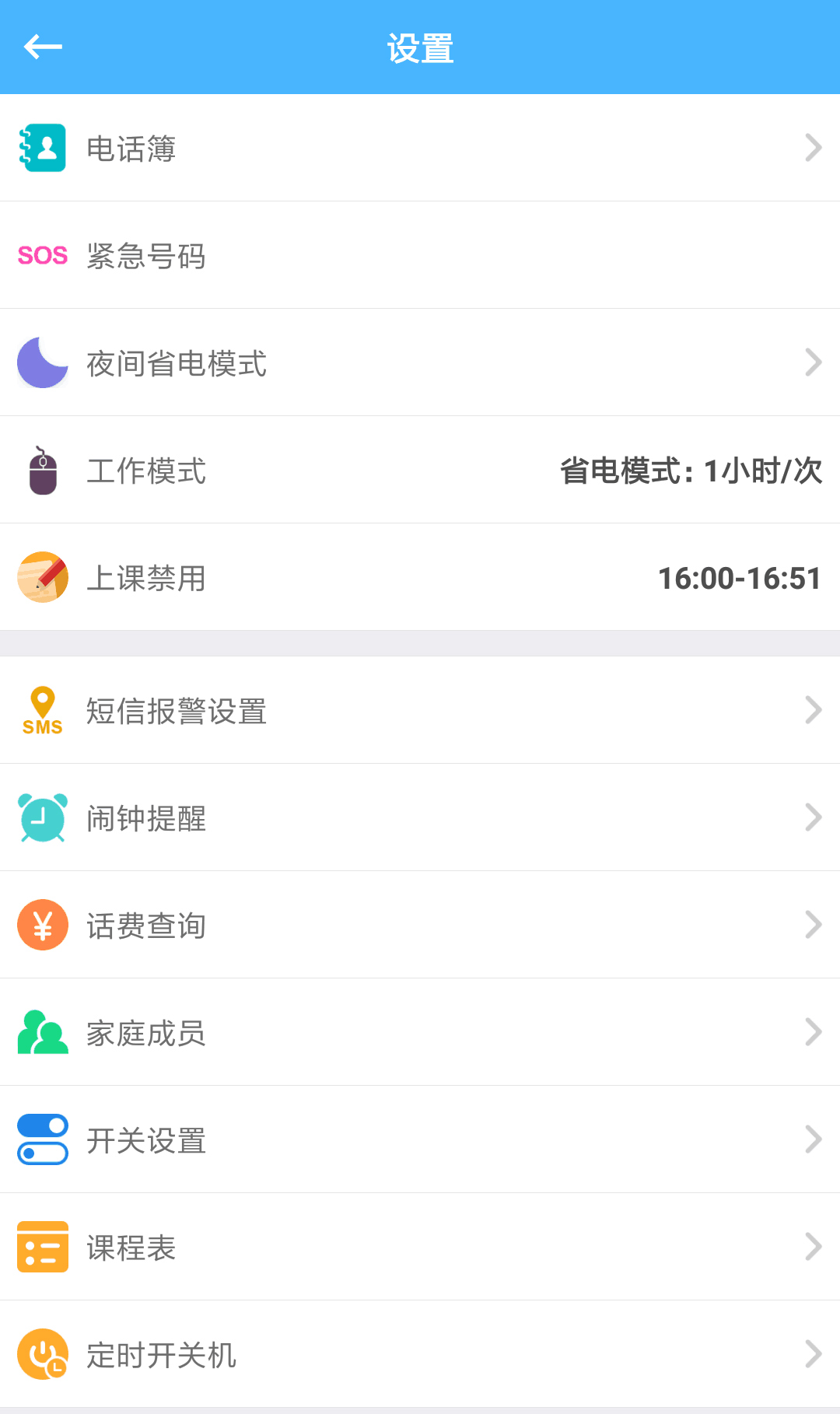The height and width of the screenshot is (1414, 840).
Task: Go back using the arrow icon
Action: [x=43, y=47]
